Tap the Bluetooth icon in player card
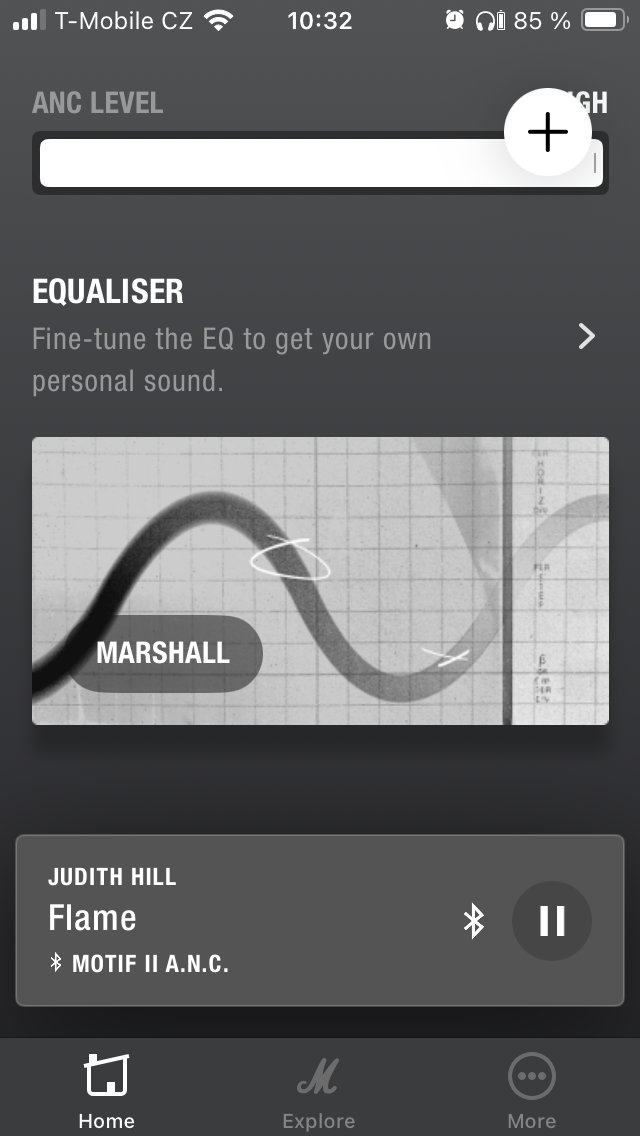Image resolution: width=640 pixels, height=1136 pixels. point(474,920)
